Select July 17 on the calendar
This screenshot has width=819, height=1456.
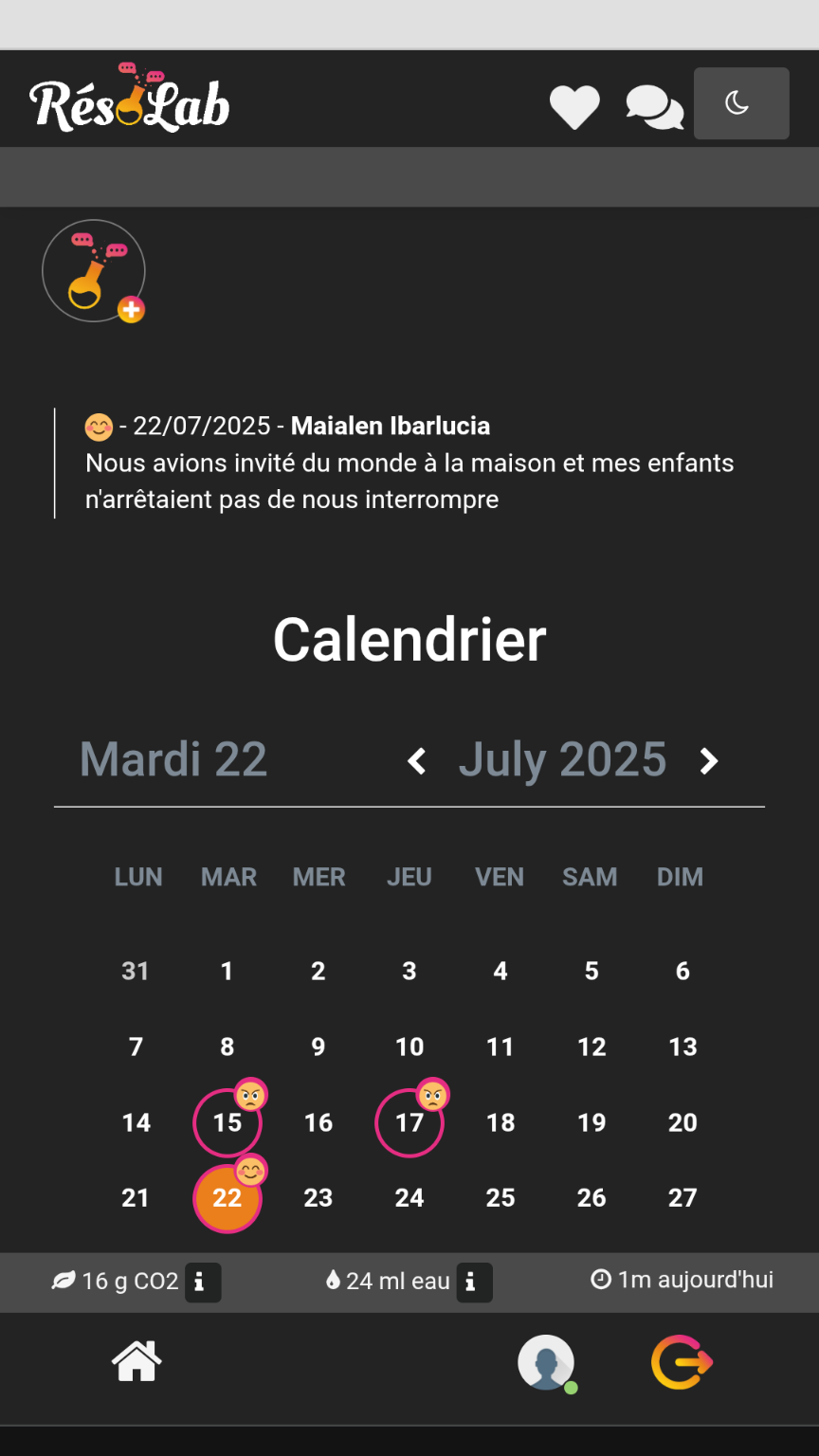[x=409, y=1122]
